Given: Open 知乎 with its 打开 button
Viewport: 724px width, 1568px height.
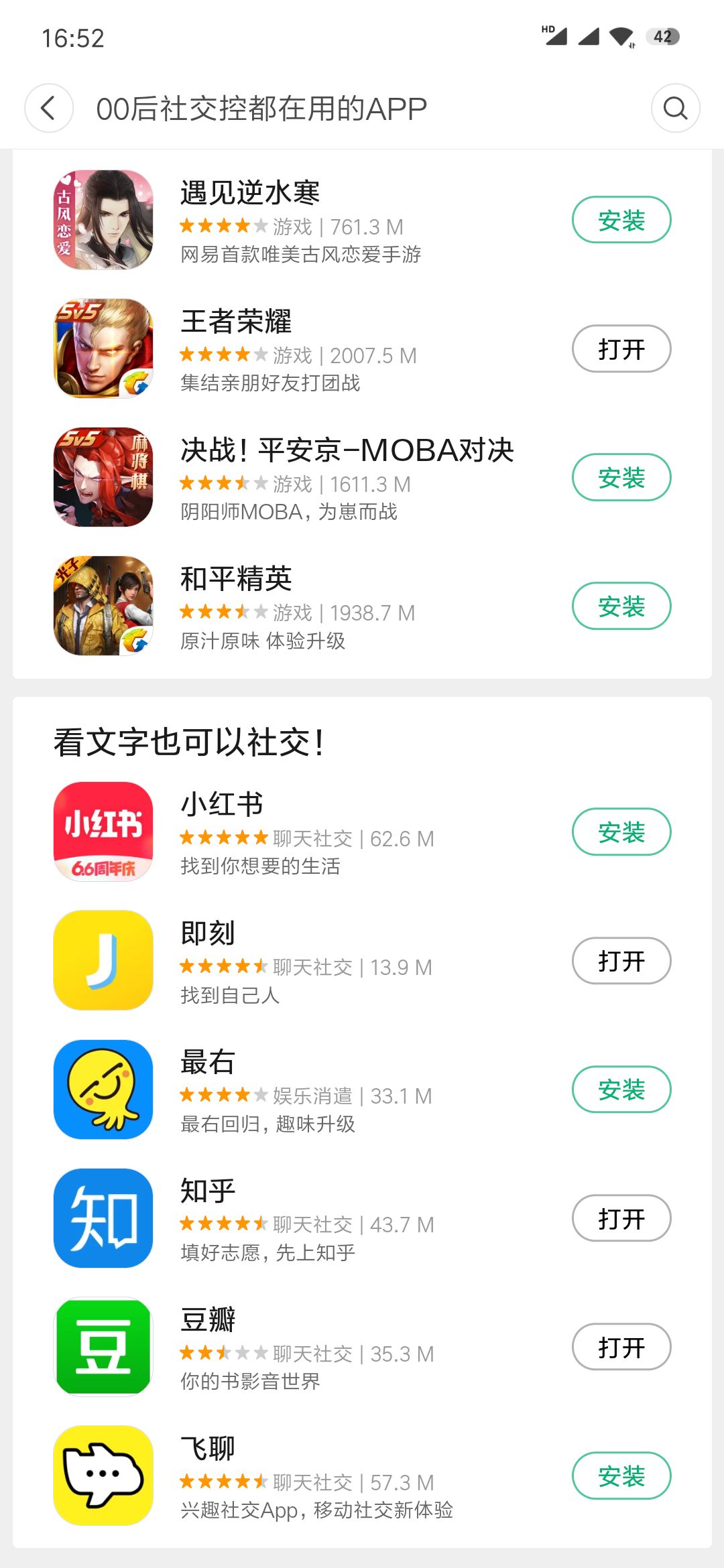Looking at the screenshot, I should click(621, 1218).
